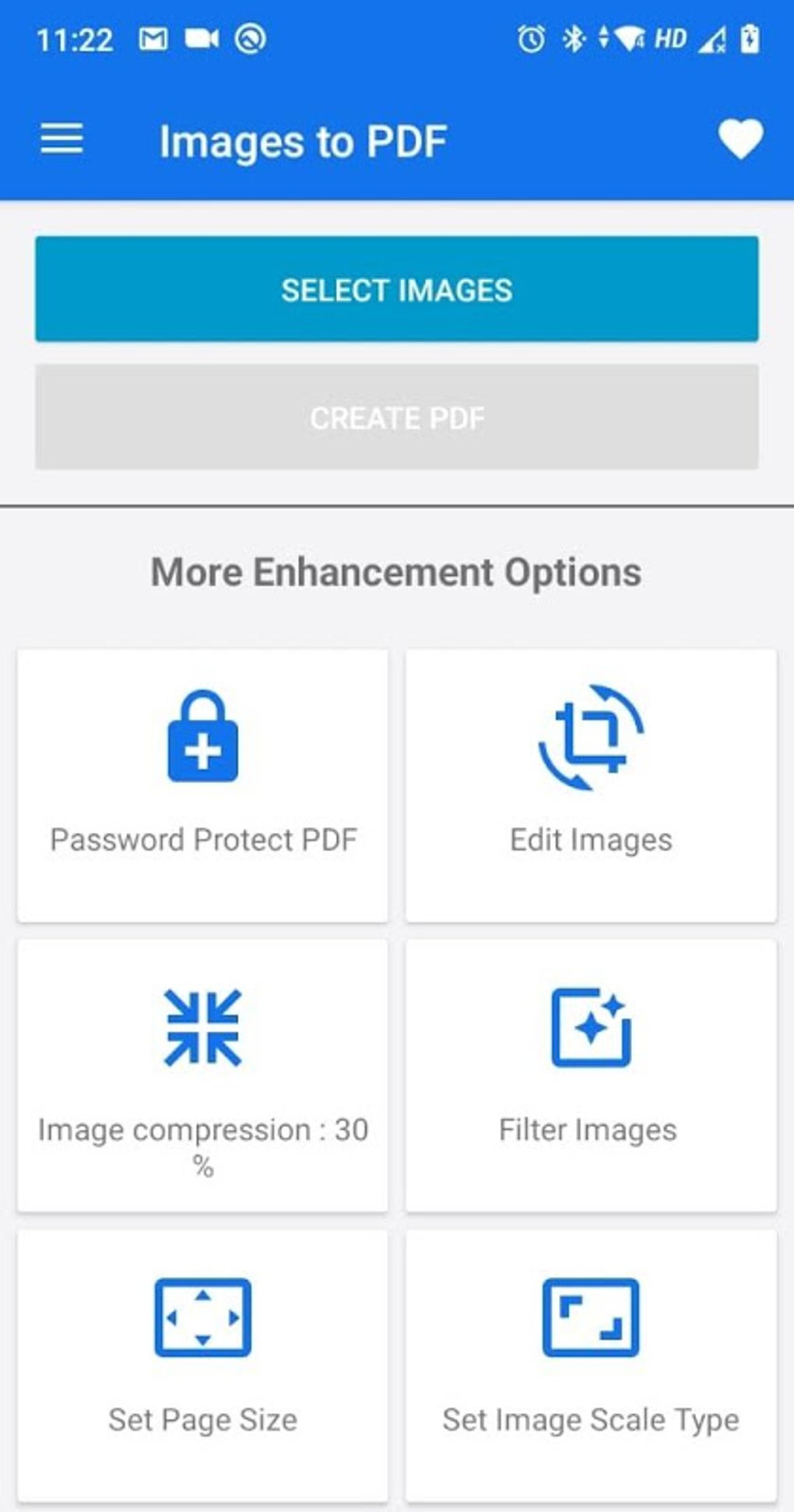The height and width of the screenshot is (1512, 794).
Task: Tap the battery status indicator
Action: click(750, 37)
